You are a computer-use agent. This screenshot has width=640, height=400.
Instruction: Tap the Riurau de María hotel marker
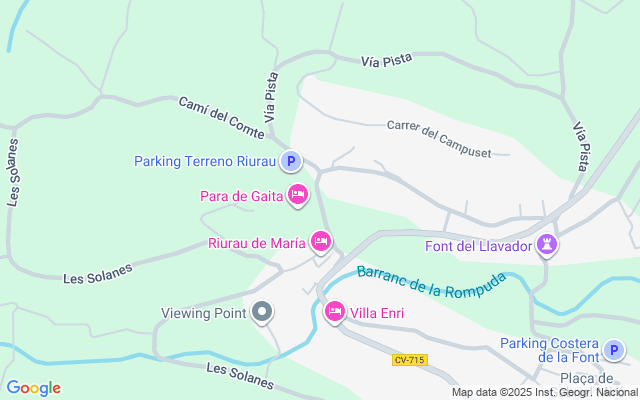tap(321, 241)
